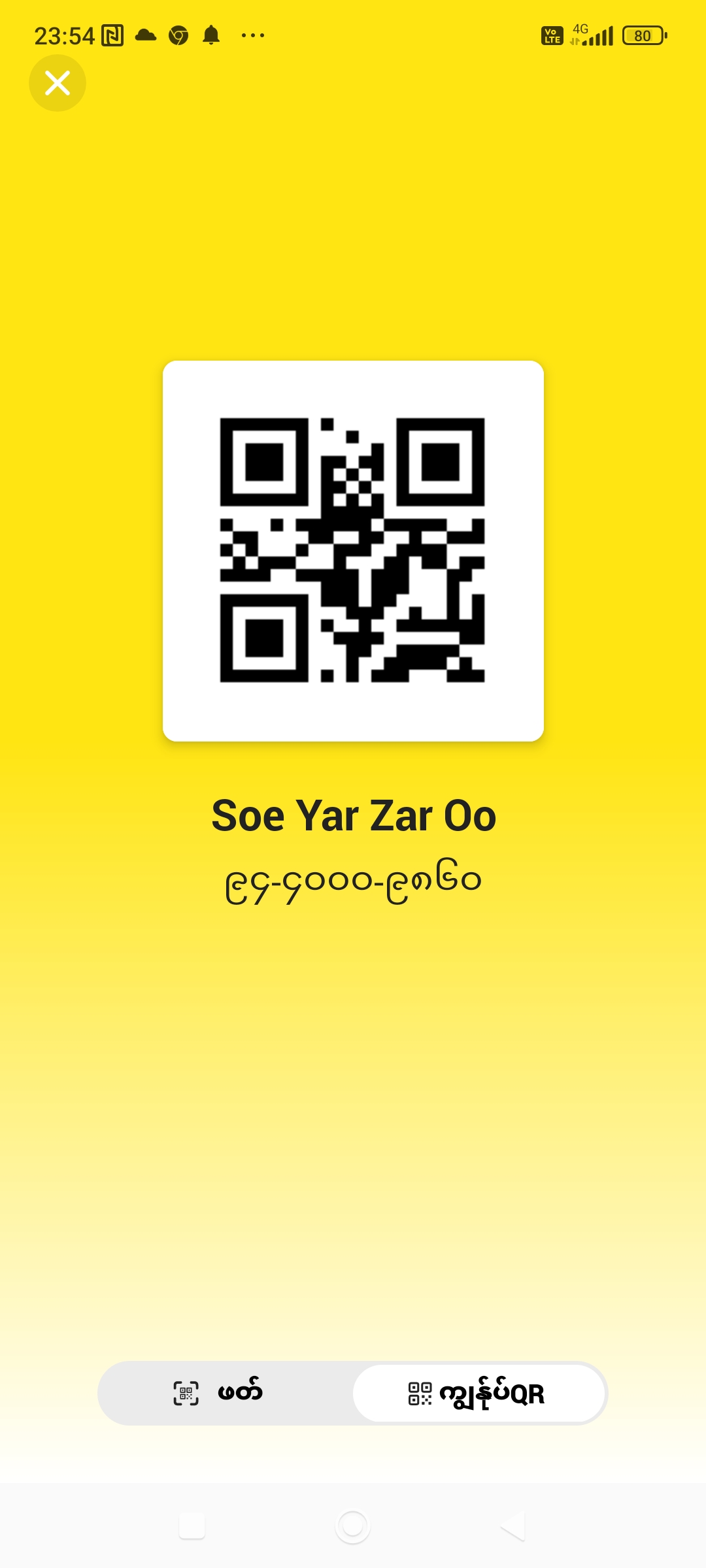The image size is (706, 1568).
Task: Select the ကျွန်ုပ်QR tab
Action: (479, 1393)
